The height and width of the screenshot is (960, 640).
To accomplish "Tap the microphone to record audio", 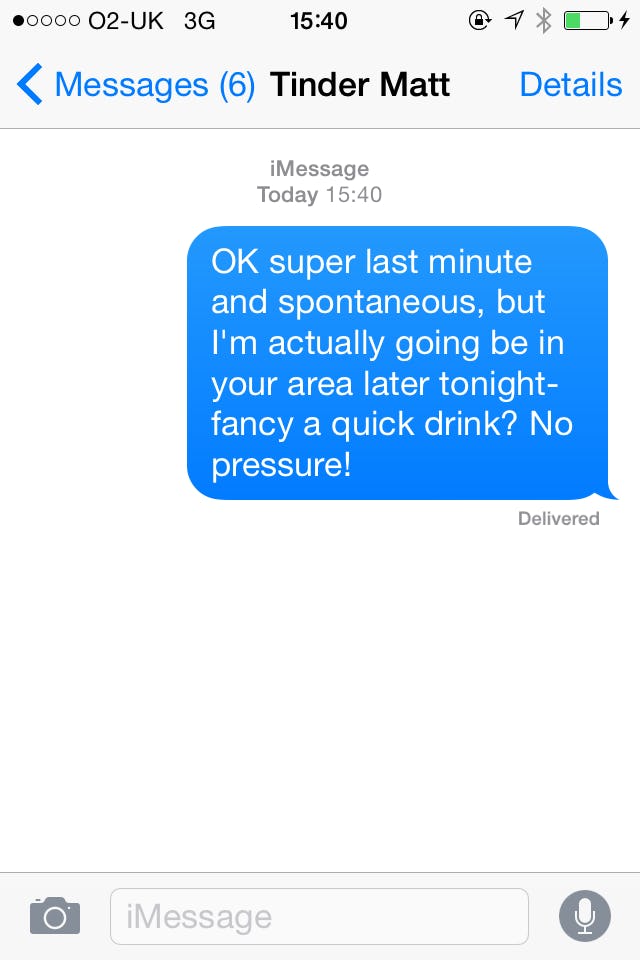I will 584,915.
